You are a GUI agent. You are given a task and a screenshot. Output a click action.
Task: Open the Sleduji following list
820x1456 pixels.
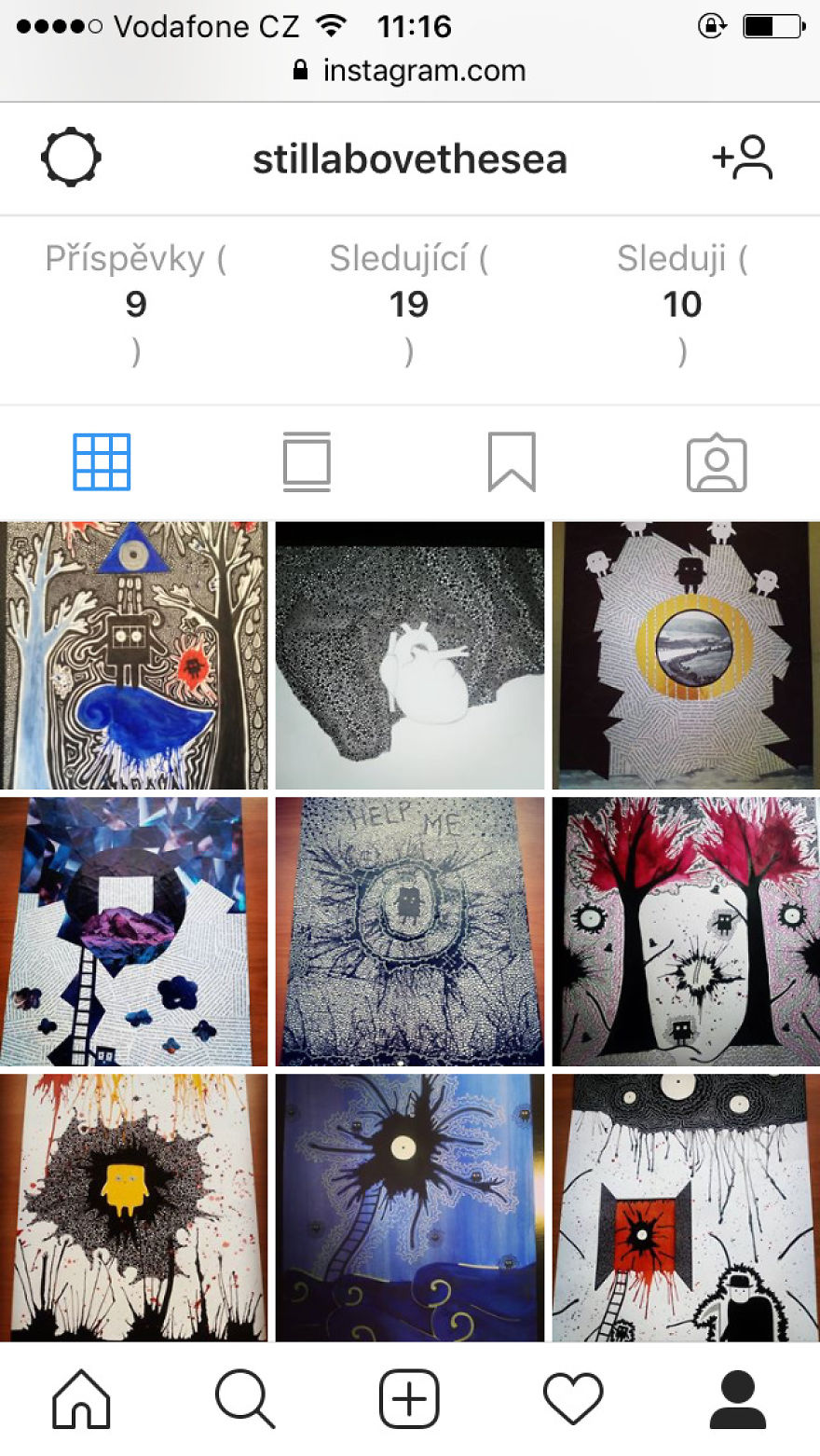pos(682,305)
